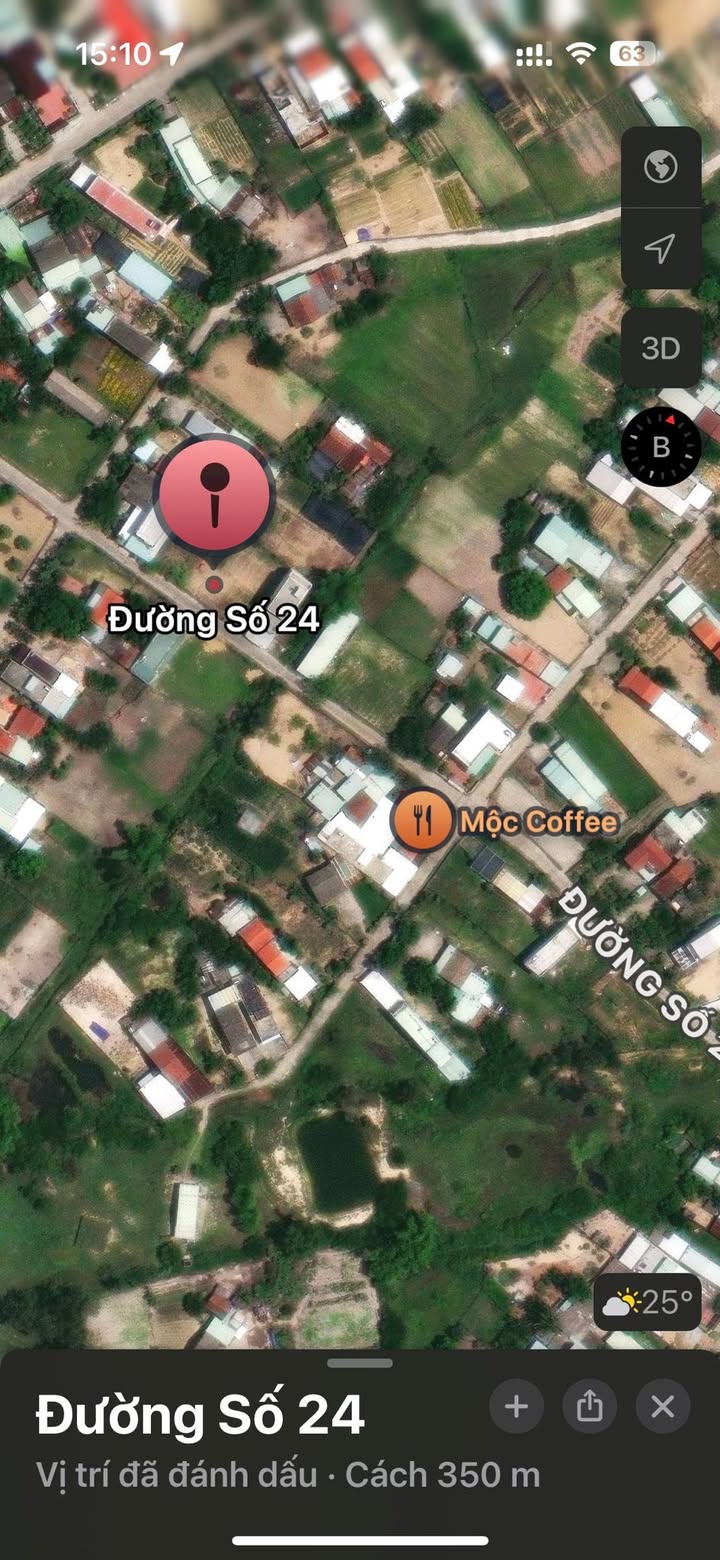Center map on current location arrow
Viewport: 720px width, 1560px height.
(660, 248)
